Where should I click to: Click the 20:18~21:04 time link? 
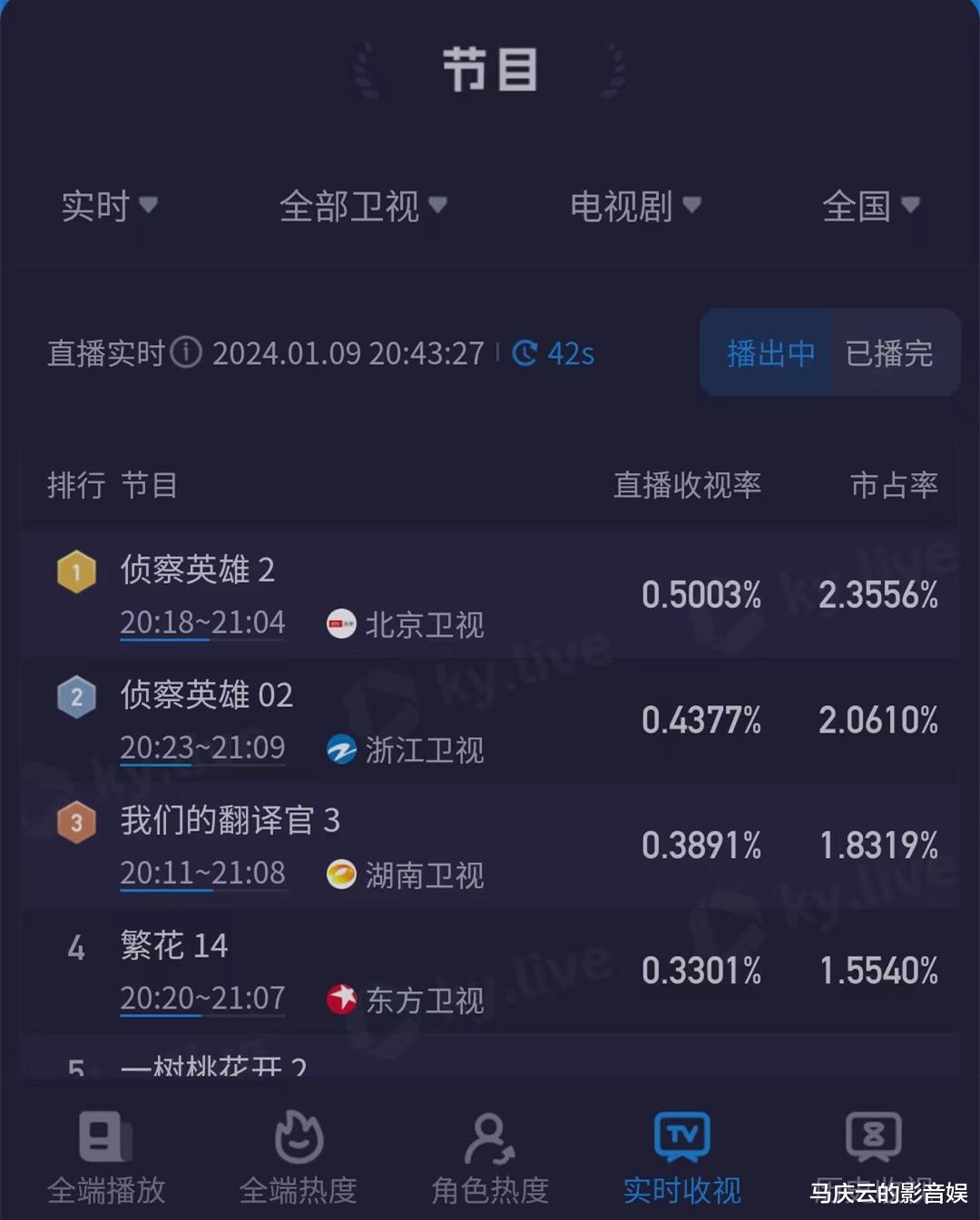coord(201,623)
